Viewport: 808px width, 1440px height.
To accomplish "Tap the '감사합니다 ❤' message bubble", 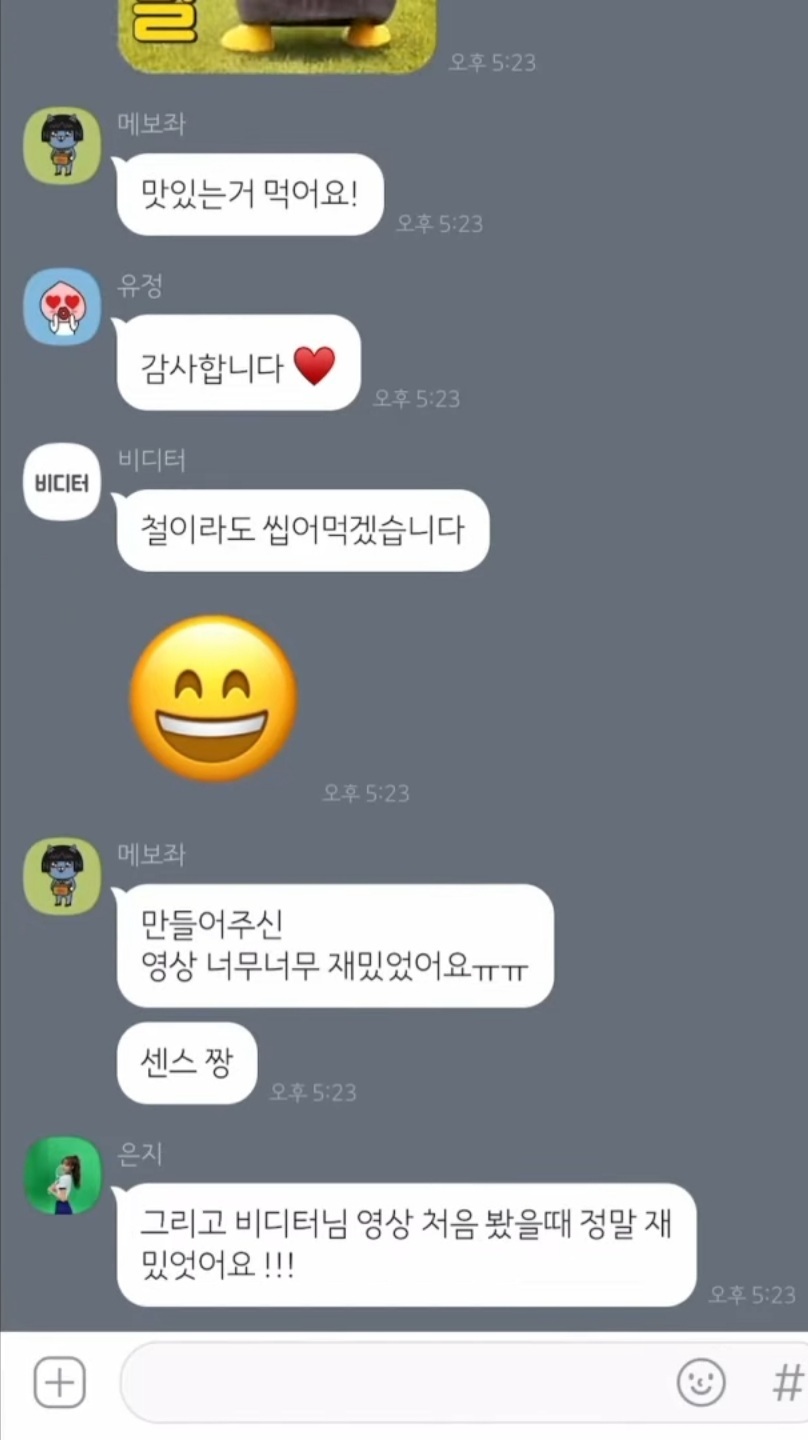I will pyautogui.click(x=236, y=362).
